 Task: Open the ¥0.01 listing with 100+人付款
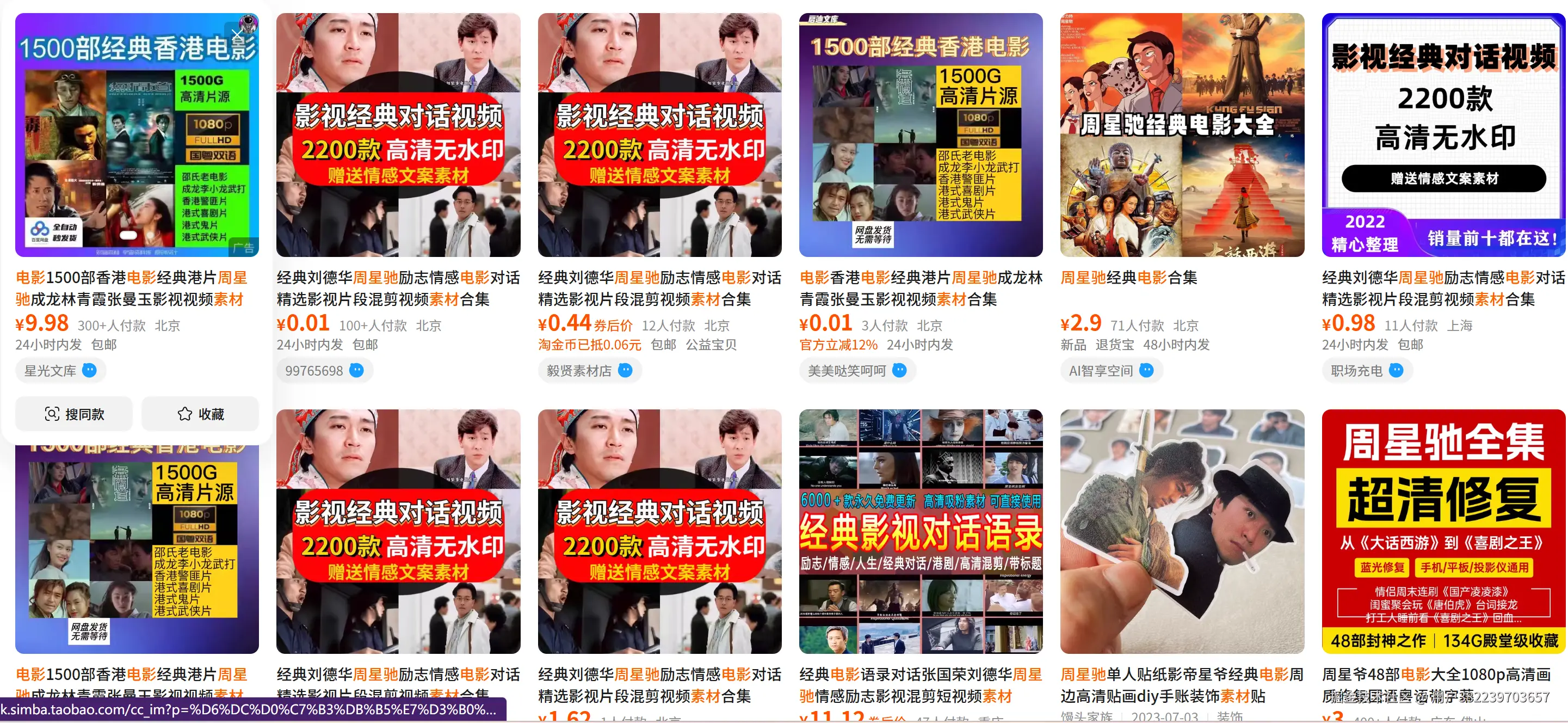[x=398, y=135]
